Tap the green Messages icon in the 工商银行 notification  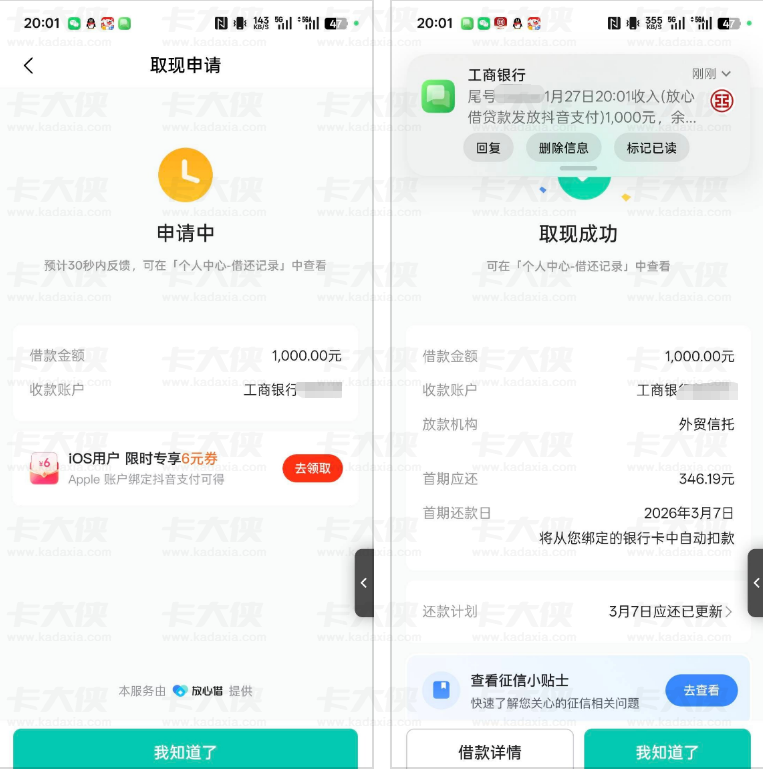(437, 98)
